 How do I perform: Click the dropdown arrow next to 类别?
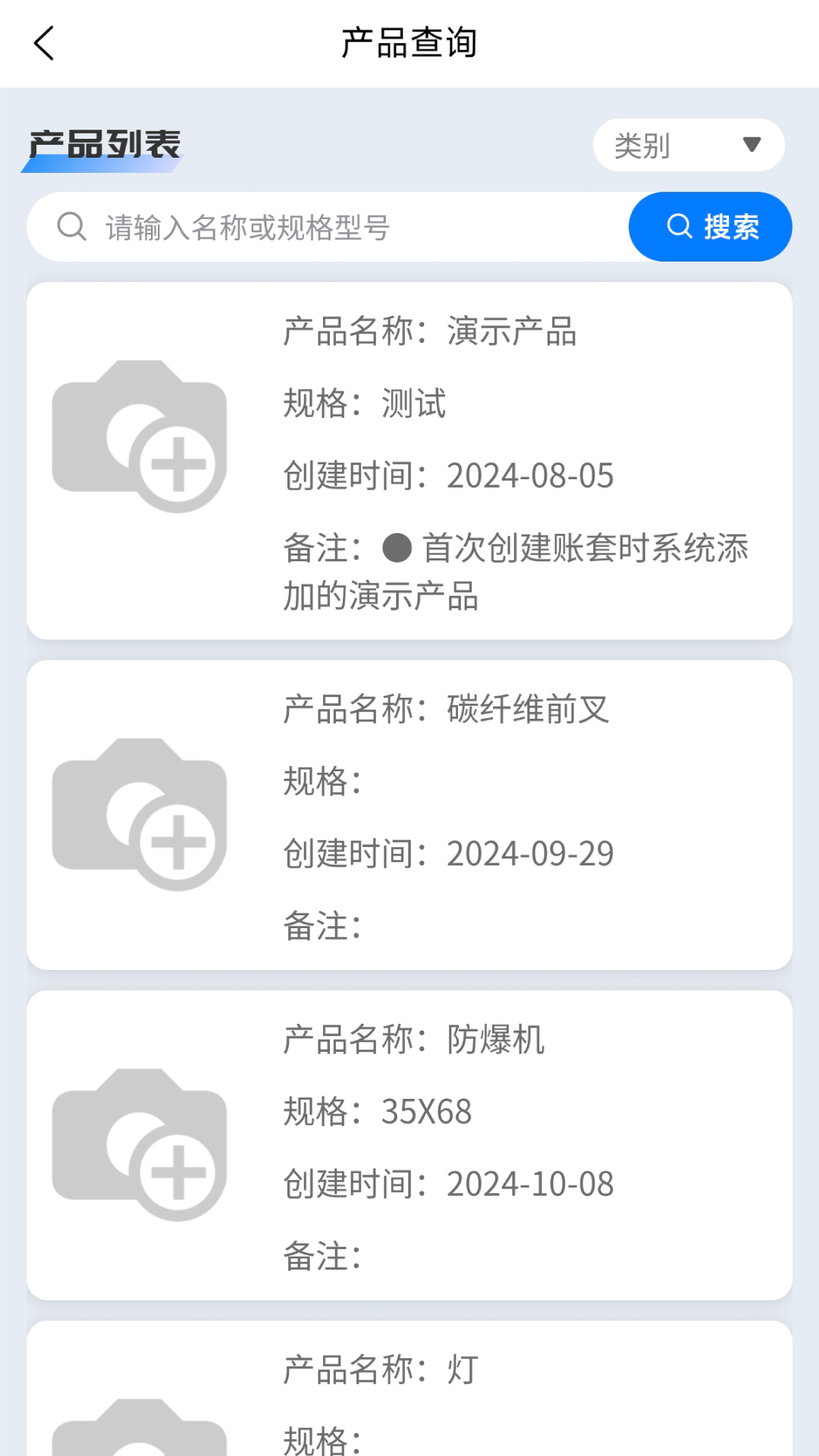tap(751, 145)
